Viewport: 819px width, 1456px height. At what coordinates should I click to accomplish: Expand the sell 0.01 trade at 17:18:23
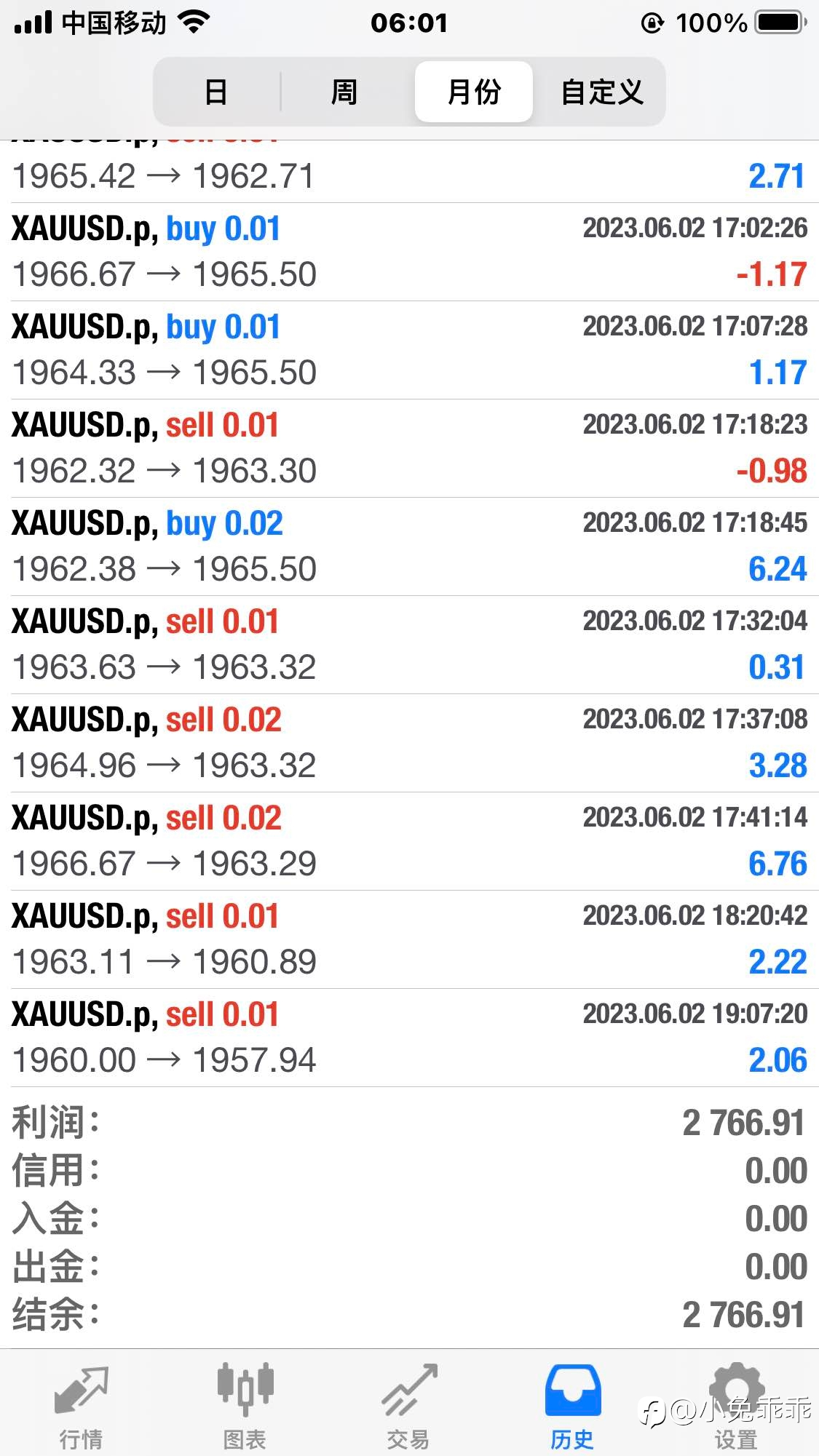409,448
